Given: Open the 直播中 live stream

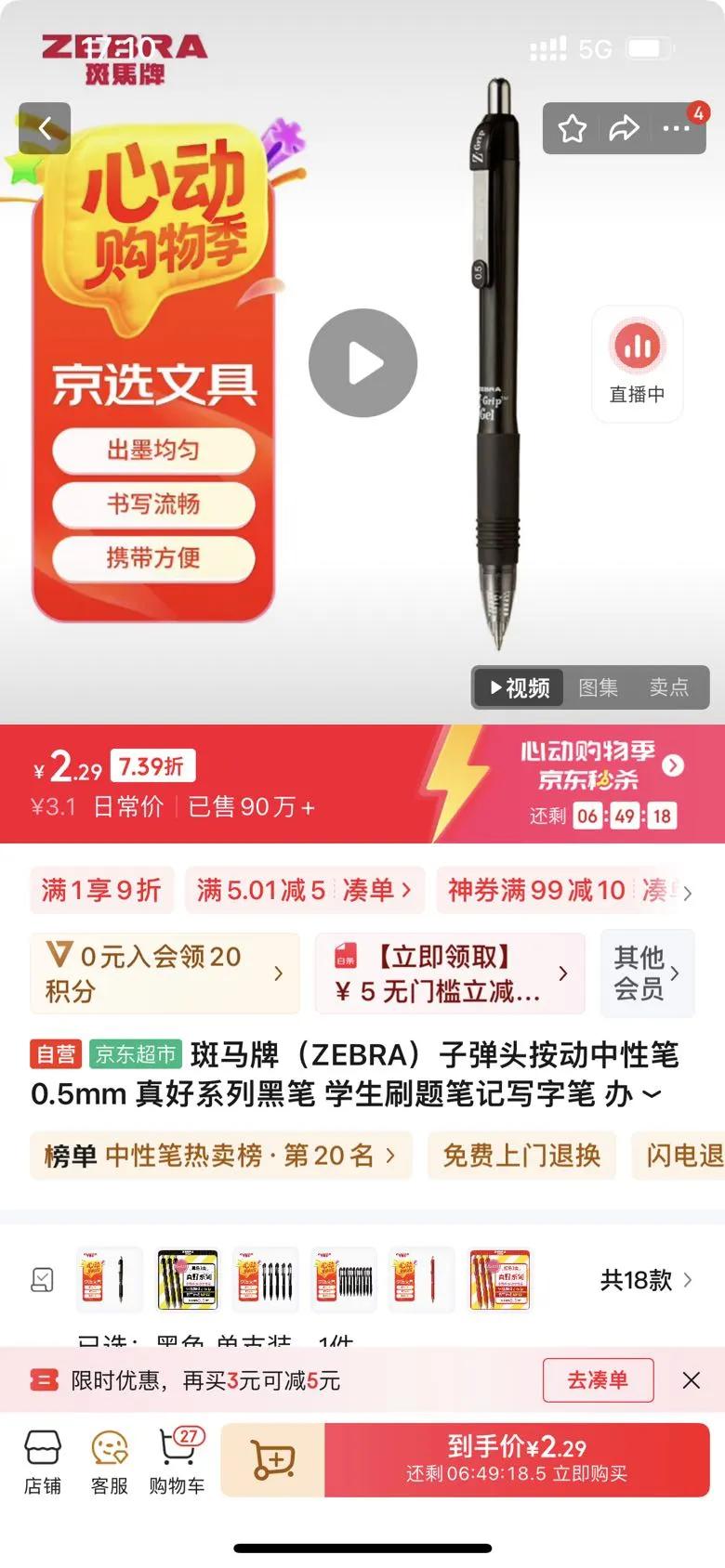Looking at the screenshot, I should pyautogui.click(x=638, y=364).
